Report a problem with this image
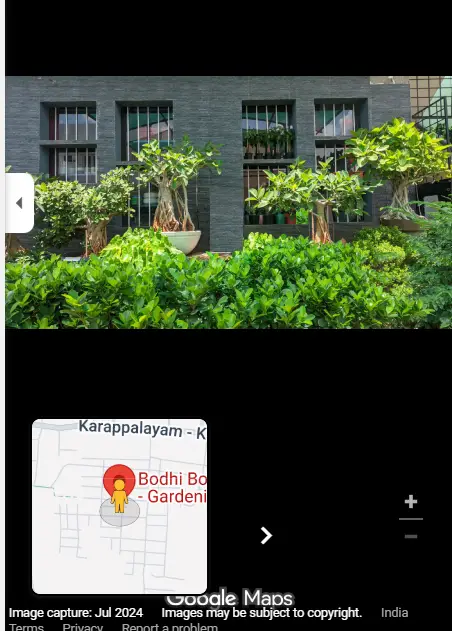 point(169,627)
